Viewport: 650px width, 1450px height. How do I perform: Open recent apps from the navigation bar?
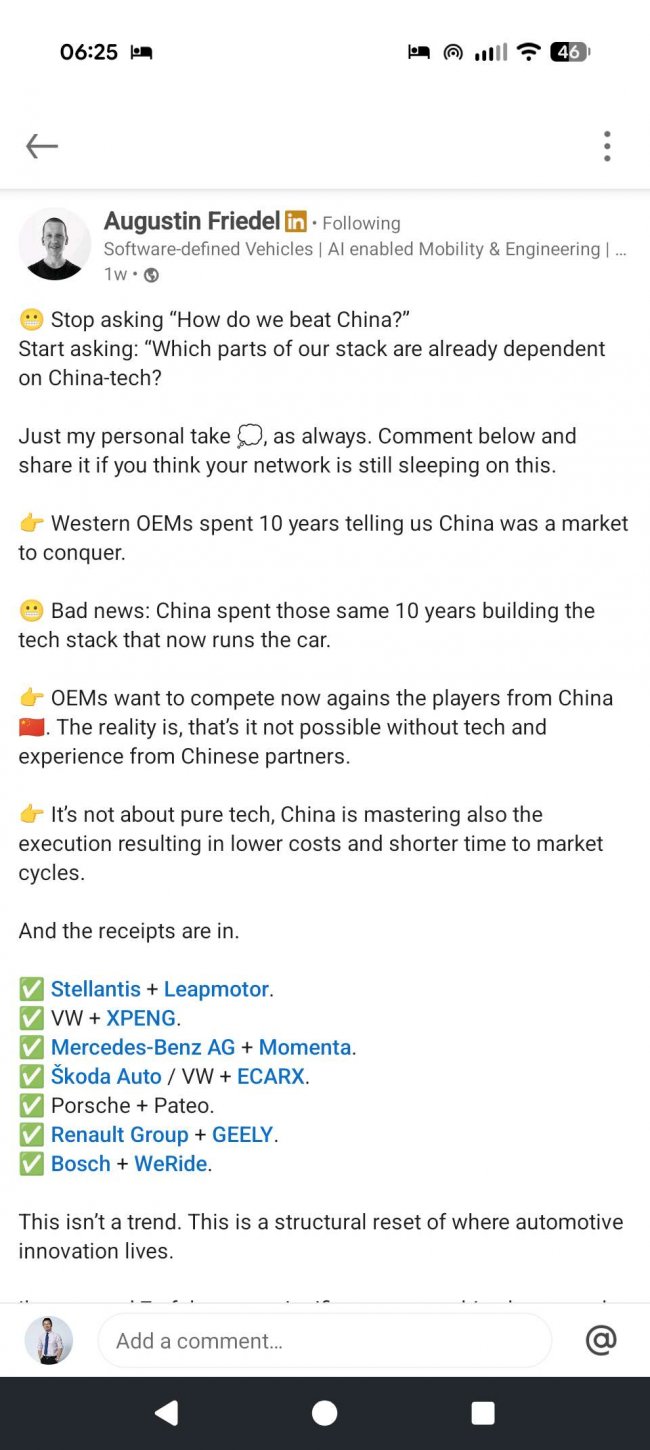(483, 1412)
